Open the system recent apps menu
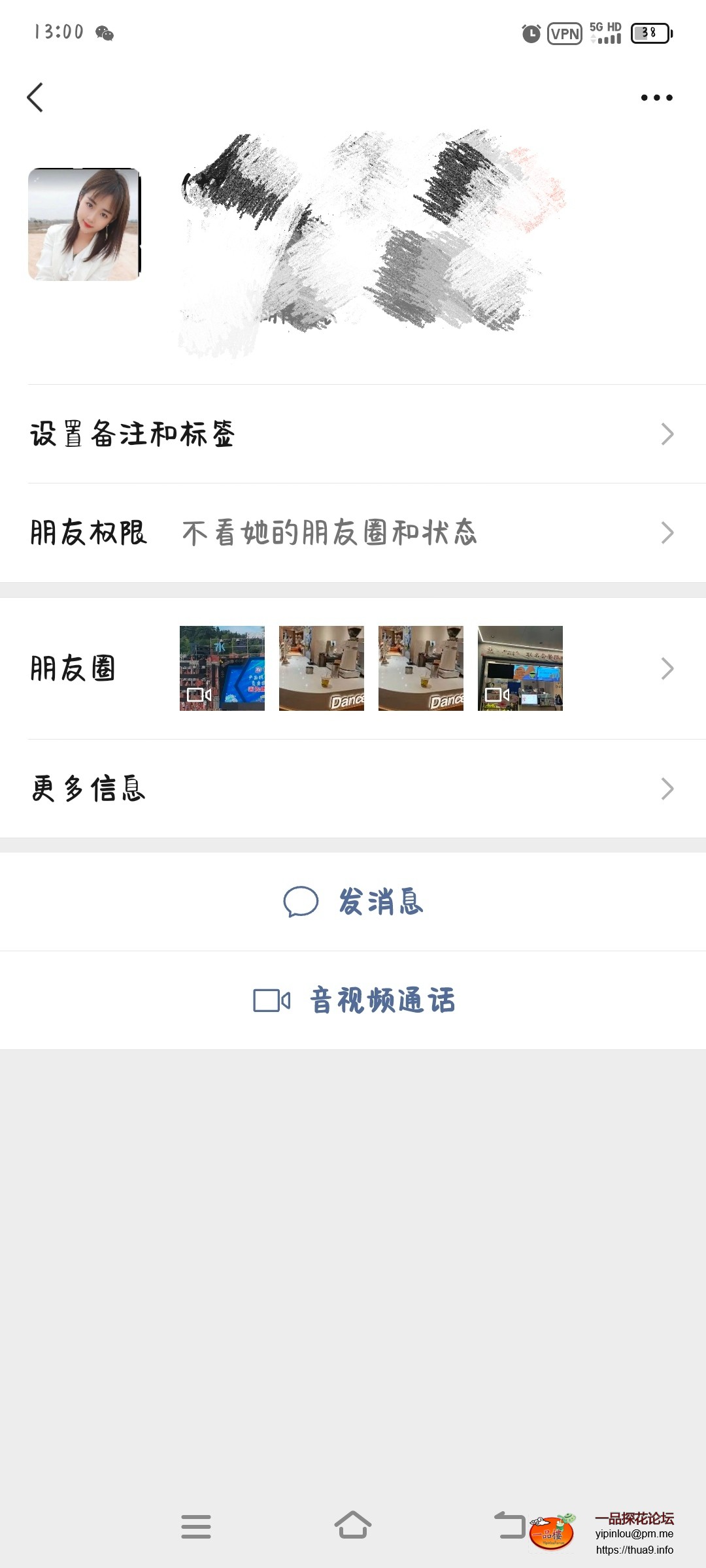The height and width of the screenshot is (1568, 706). [x=196, y=1526]
